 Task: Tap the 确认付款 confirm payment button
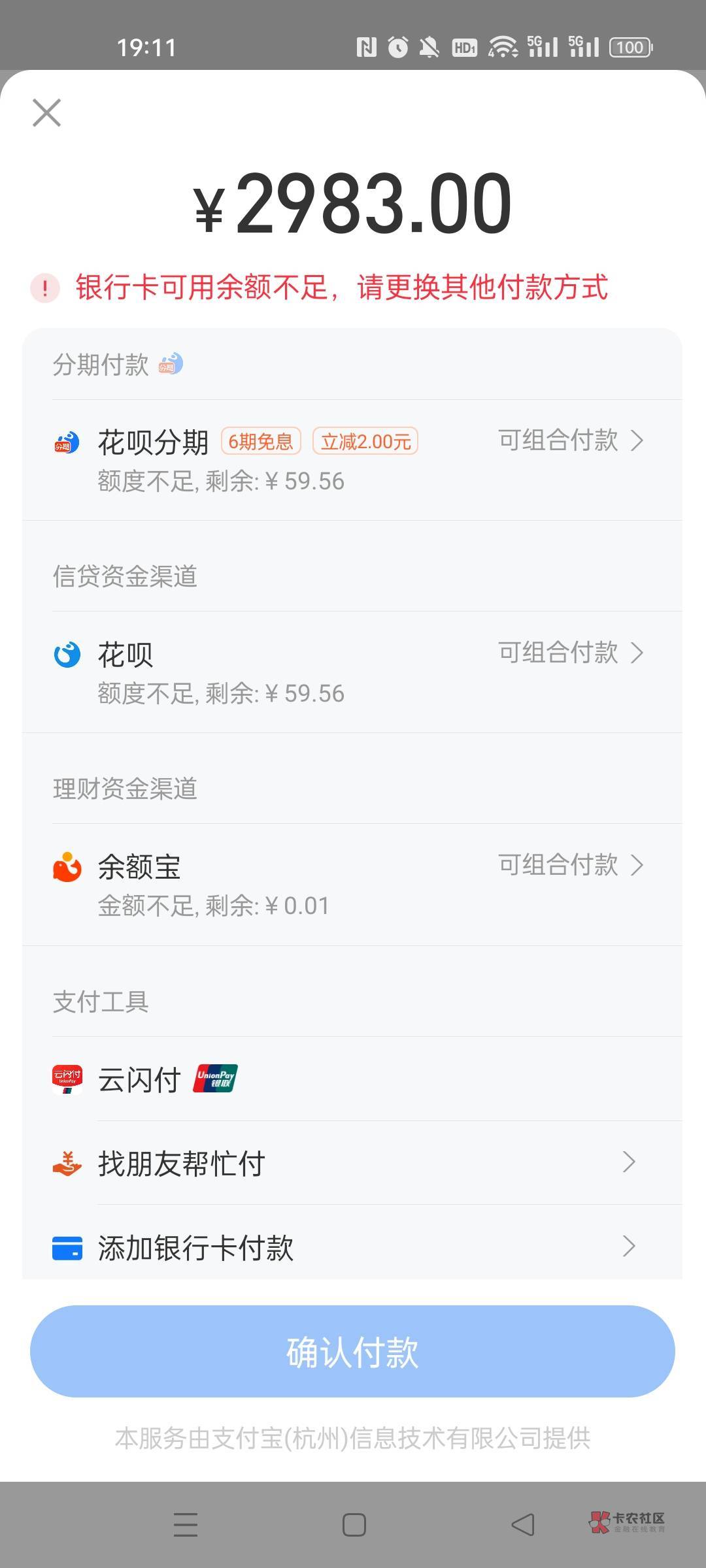pyautogui.click(x=352, y=1351)
